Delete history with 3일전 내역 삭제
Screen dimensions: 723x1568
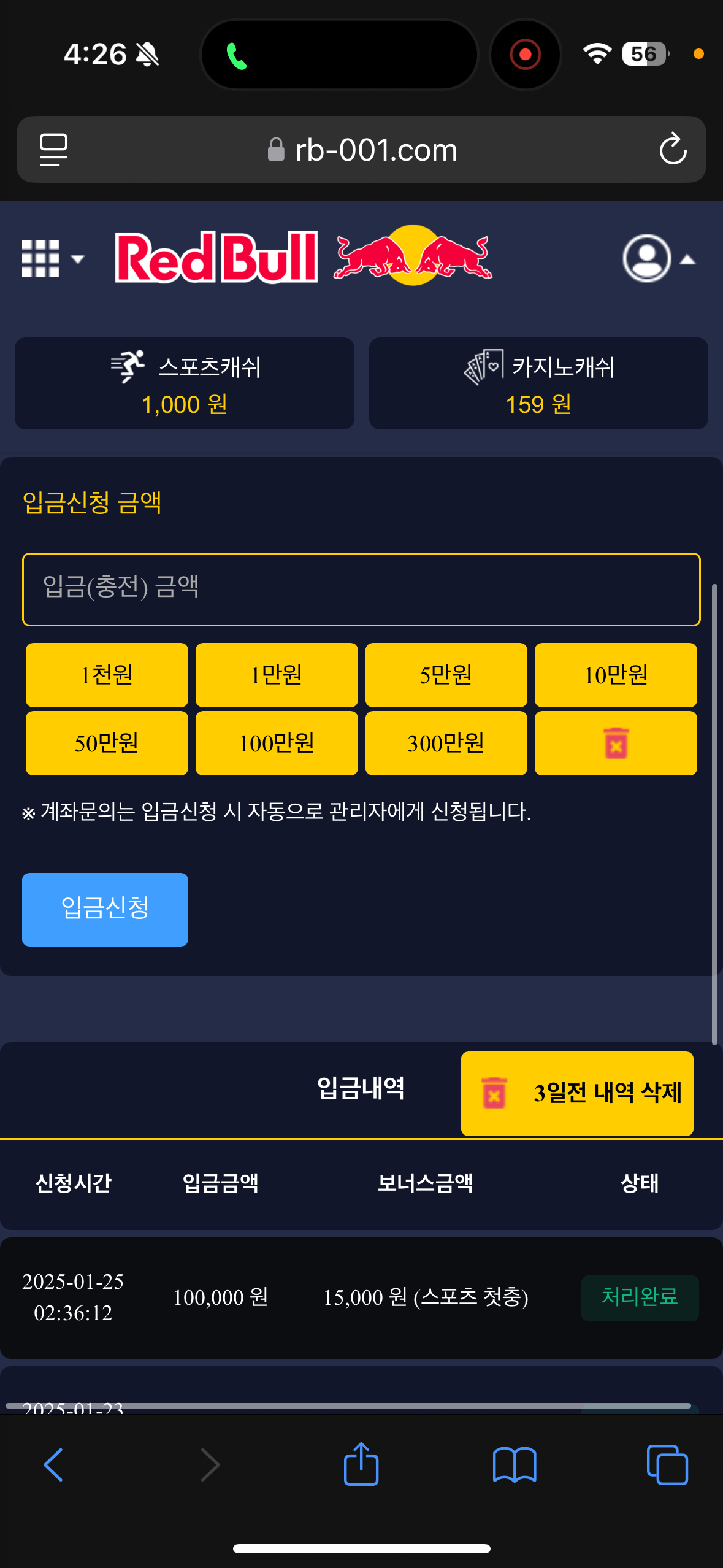point(577,1093)
